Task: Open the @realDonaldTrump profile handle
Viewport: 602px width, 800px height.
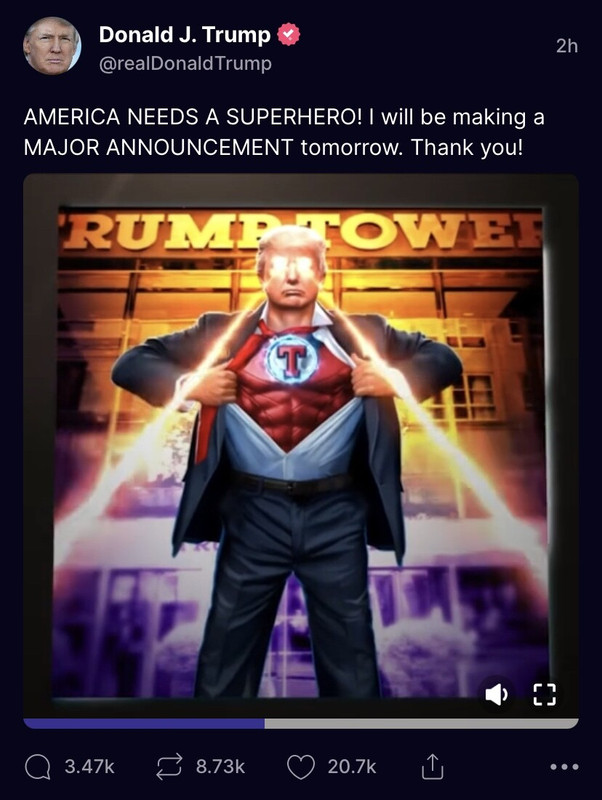Action: pos(185,63)
